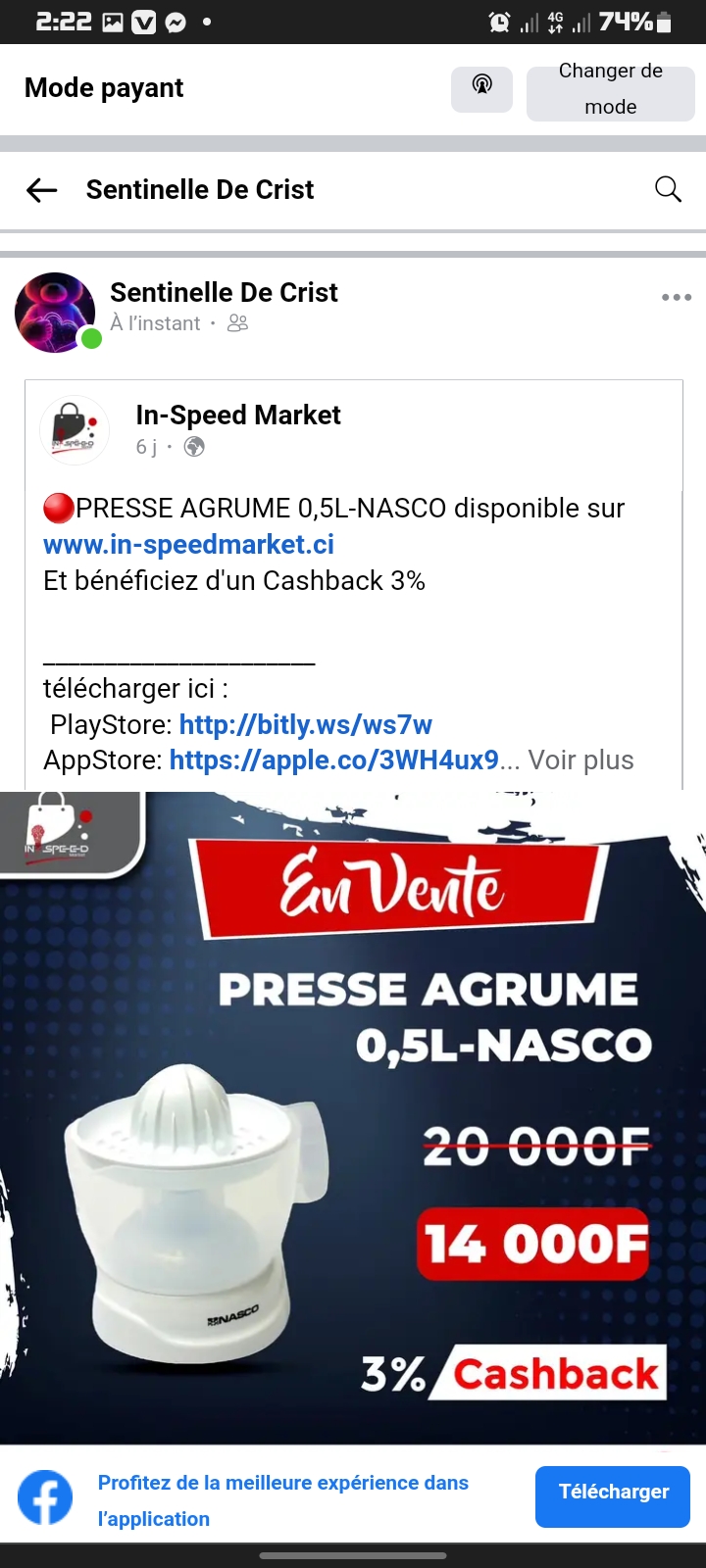Go back using the arrow beside Sentinelle De Crist
The width and height of the screenshot is (706, 1568).
42,190
